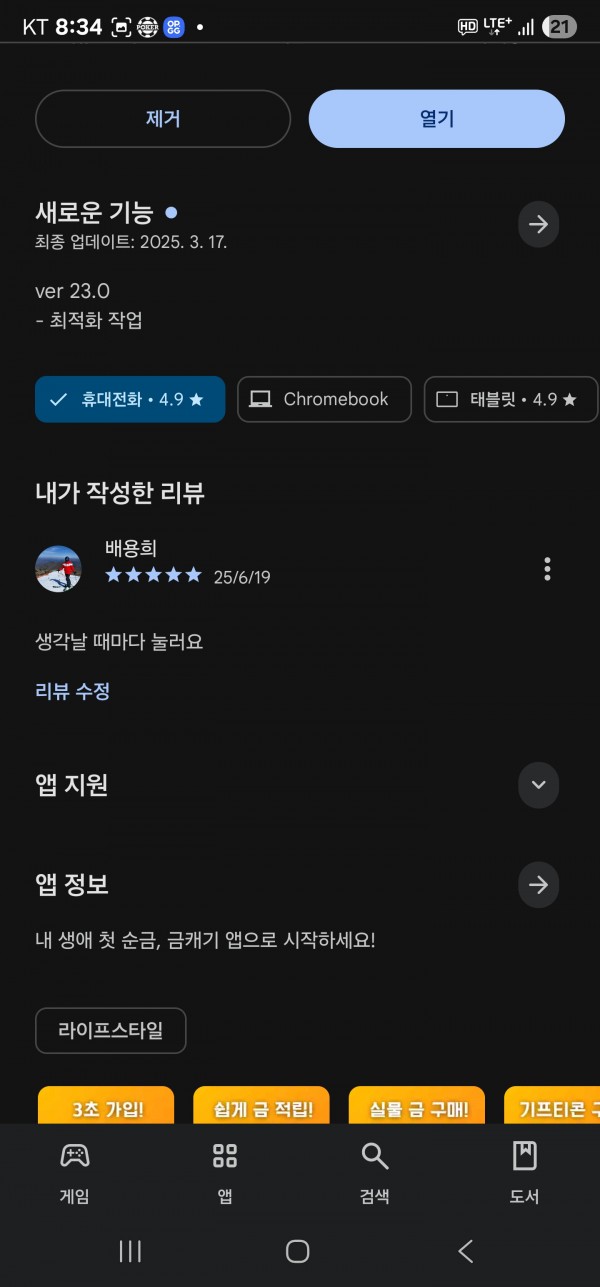Open 새로운 기능 details arrow
Screen dimensions: 600x1287
[539, 224]
